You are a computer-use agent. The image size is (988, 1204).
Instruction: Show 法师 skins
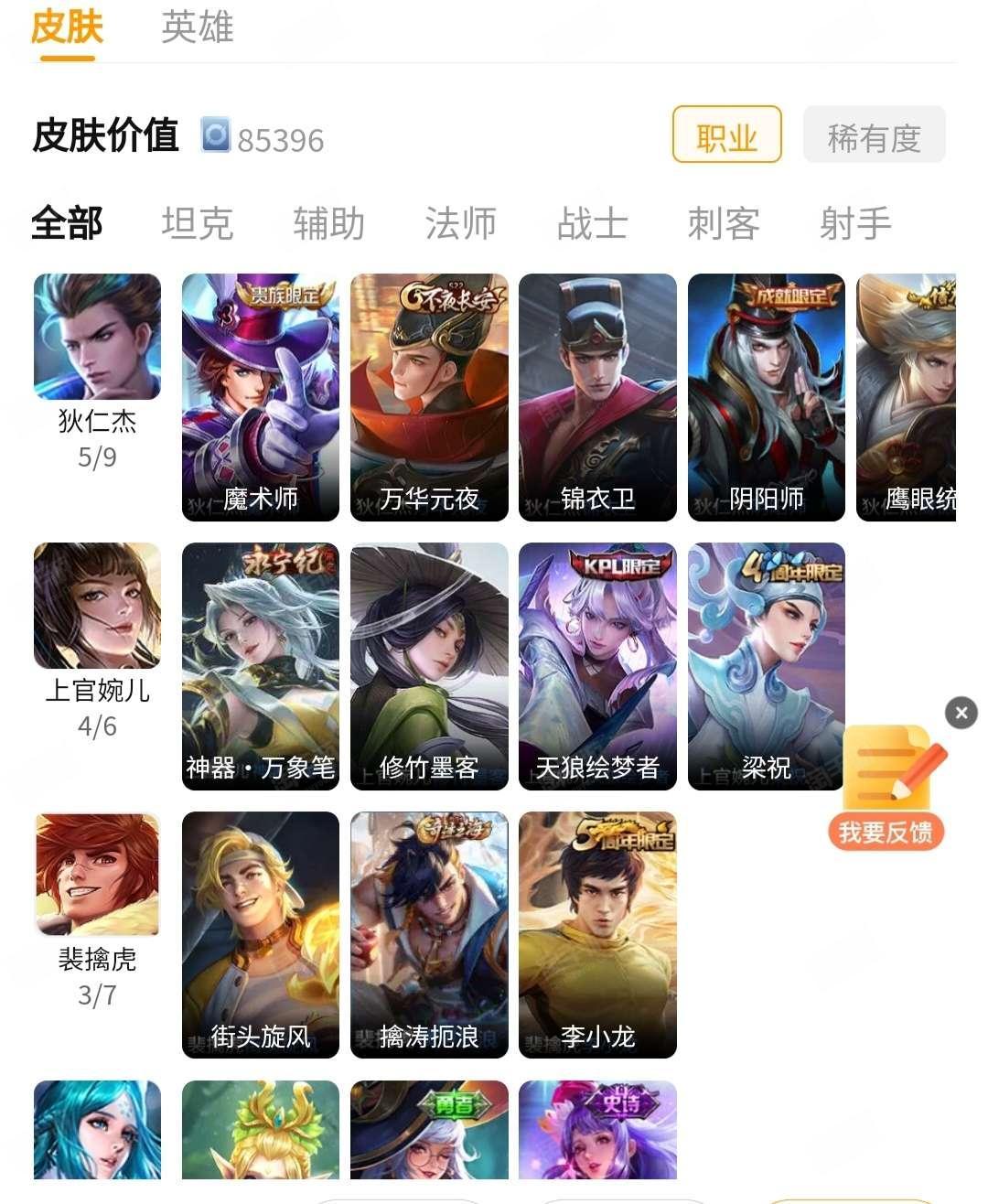[460, 223]
